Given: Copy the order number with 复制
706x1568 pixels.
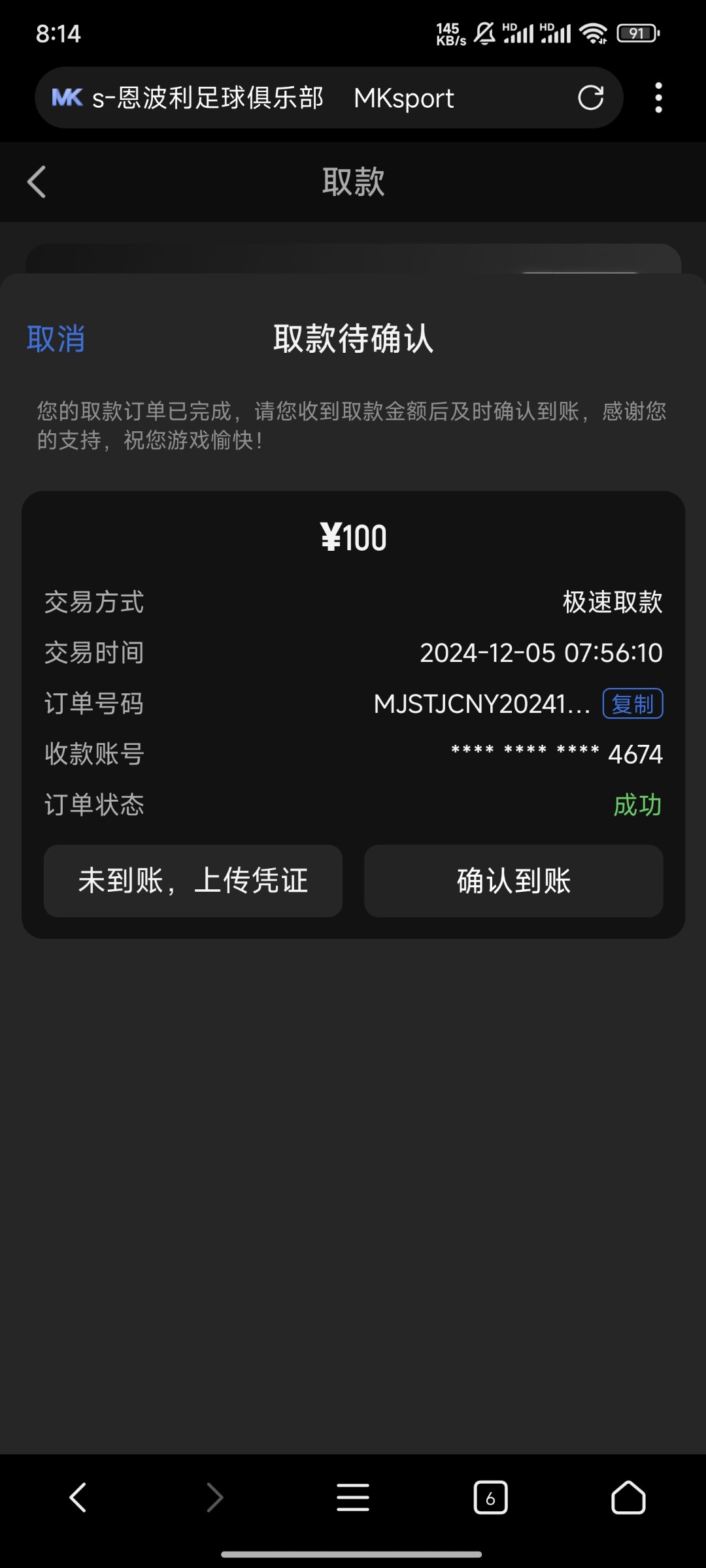Looking at the screenshot, I should click(x=633, y=704).
